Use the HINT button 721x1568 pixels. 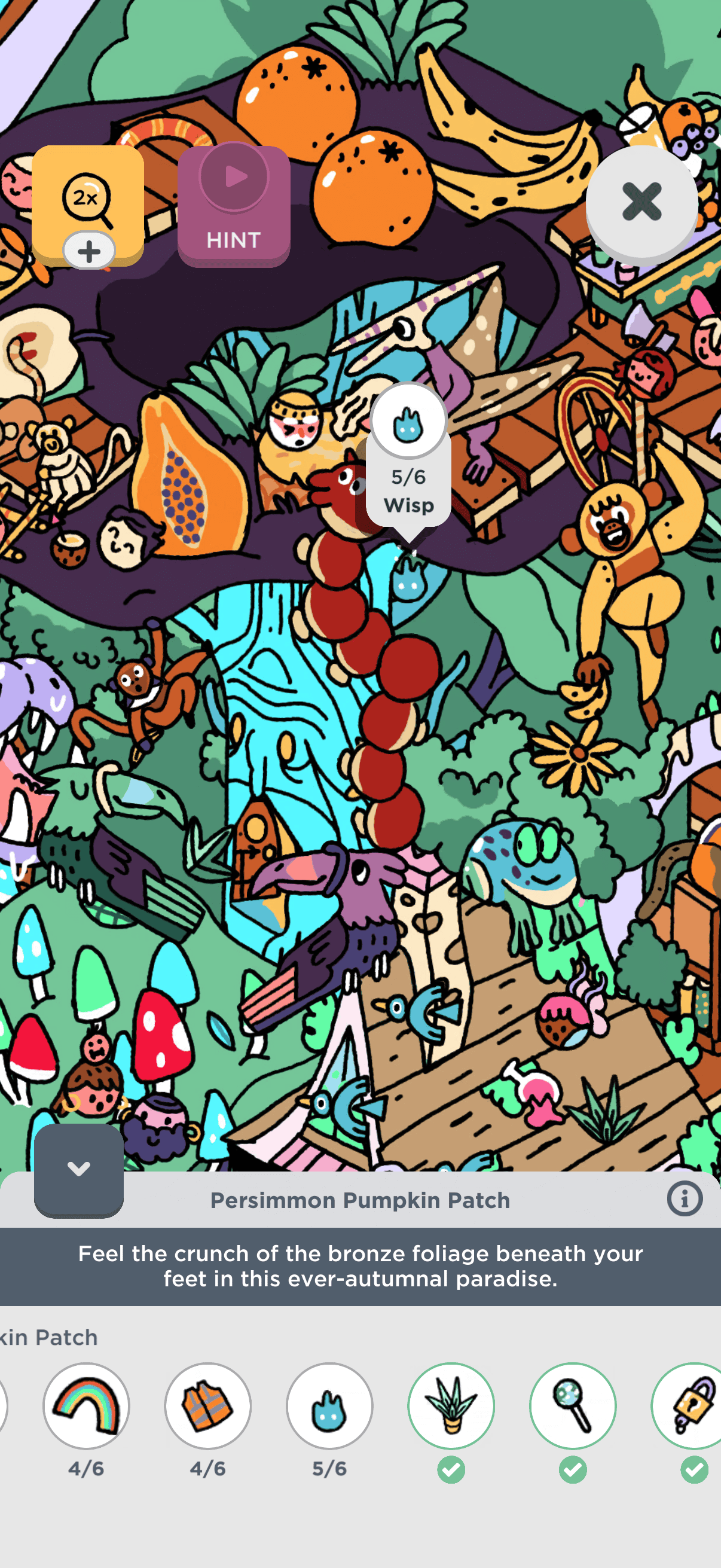[x=234, y=206]
